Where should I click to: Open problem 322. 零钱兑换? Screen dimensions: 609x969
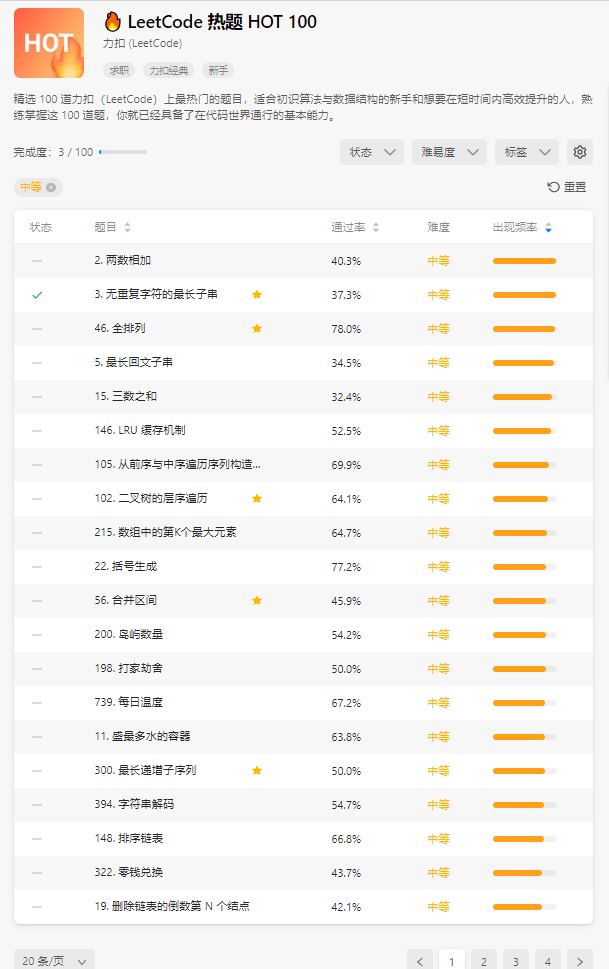point(129,873)
